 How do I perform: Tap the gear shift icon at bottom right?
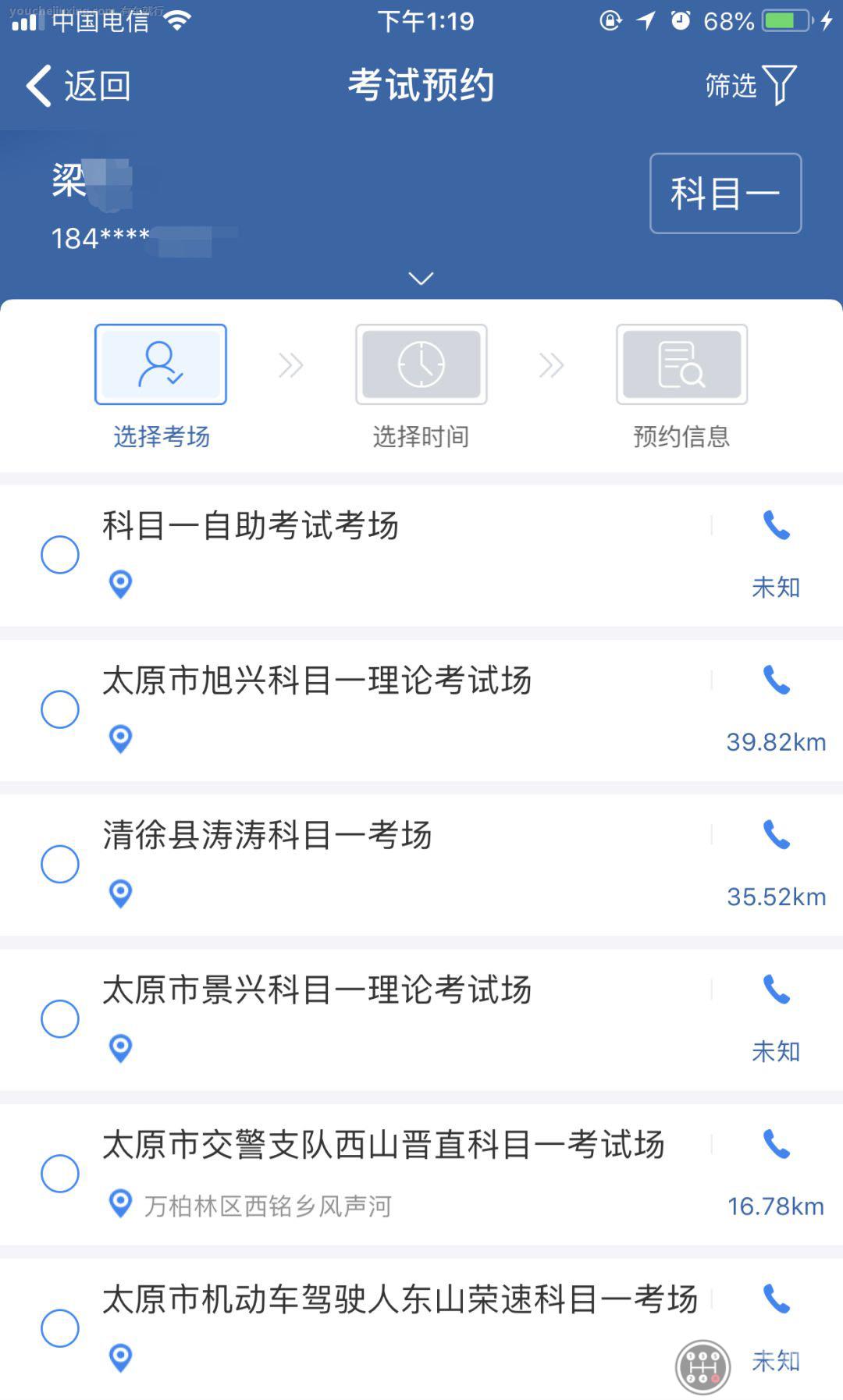pyautogui.click(x=702, y=1366)
